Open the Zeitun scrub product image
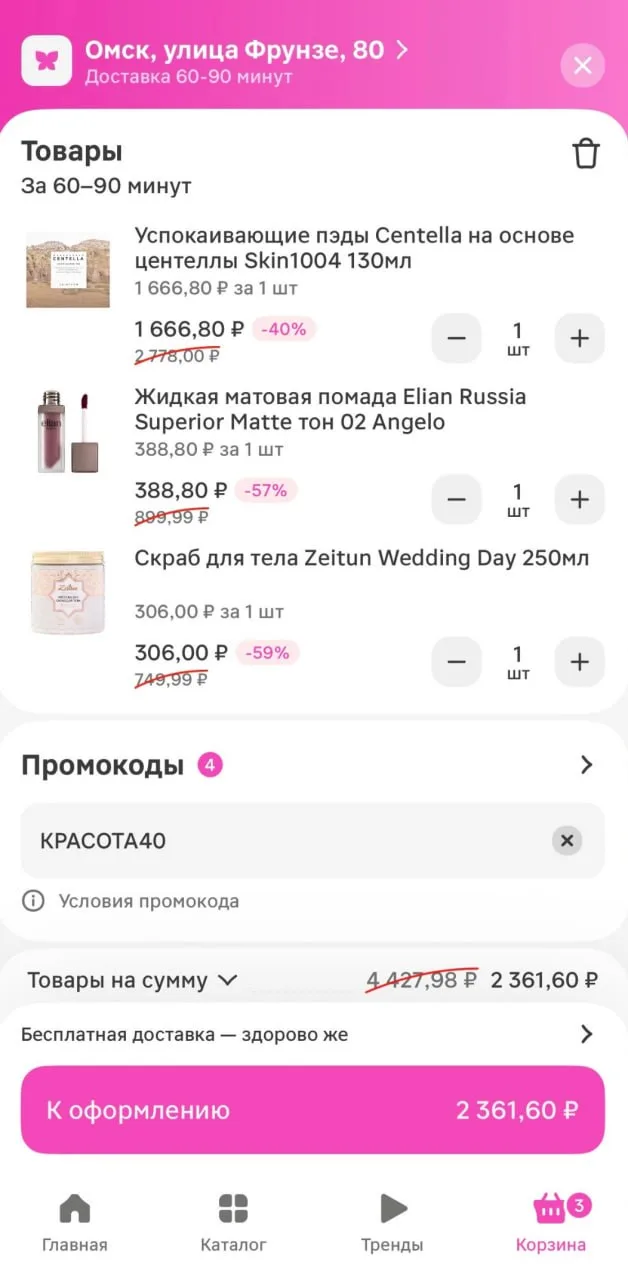 pos(68,592)
